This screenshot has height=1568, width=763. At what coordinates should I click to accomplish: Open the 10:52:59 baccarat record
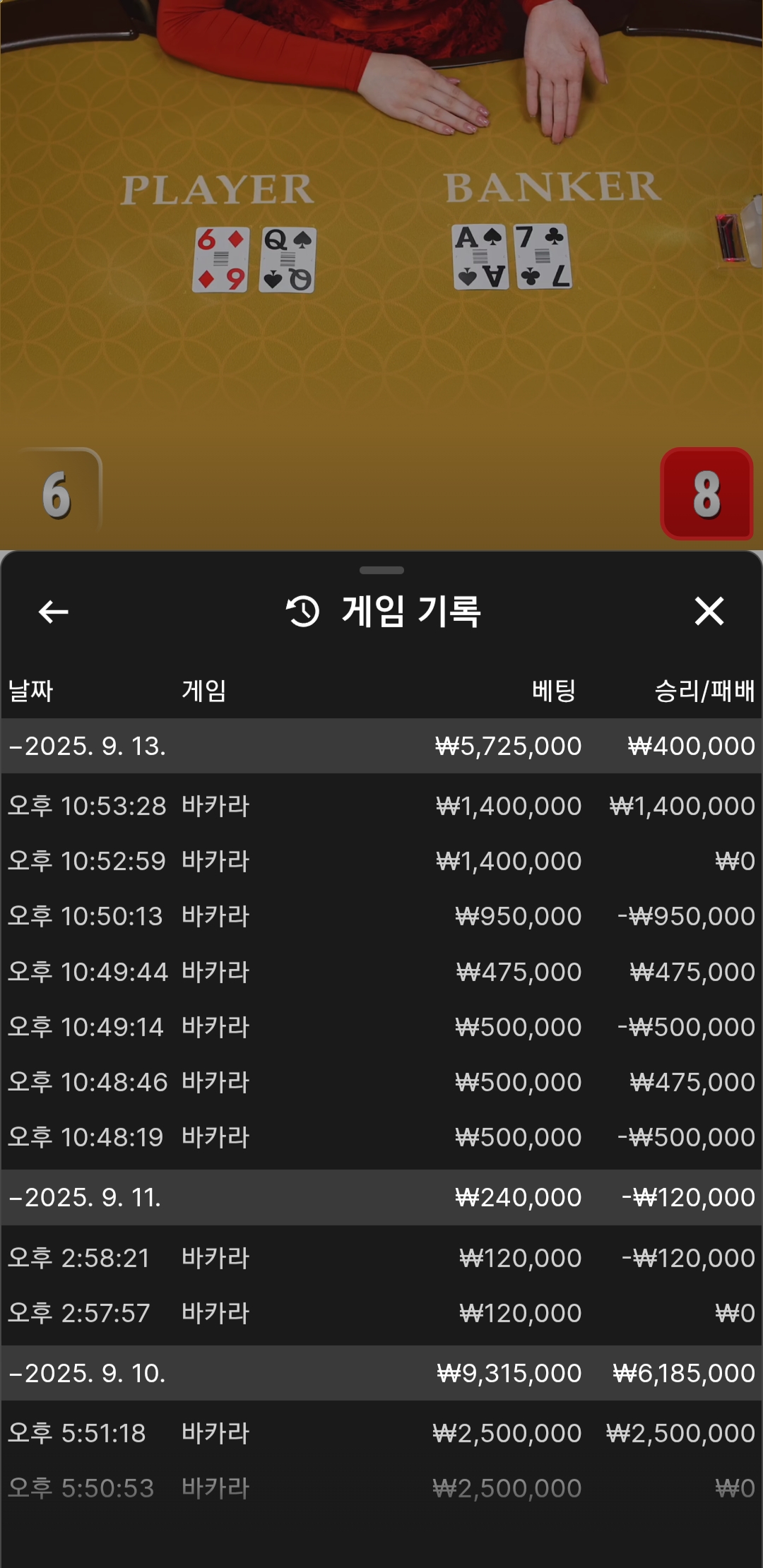pyautogui.click(x=381, y=861)
